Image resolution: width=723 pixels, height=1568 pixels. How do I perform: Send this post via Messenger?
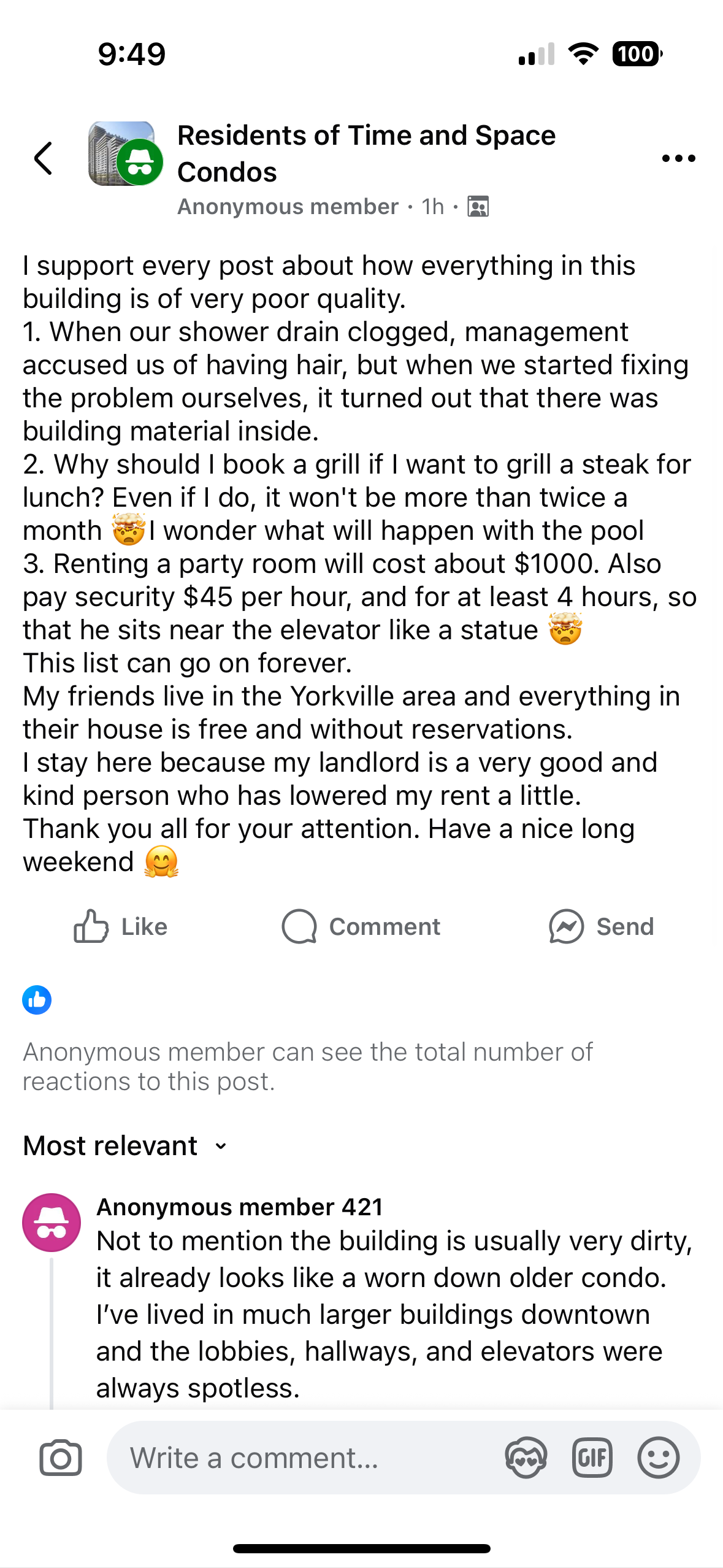(x=602, y=926)
